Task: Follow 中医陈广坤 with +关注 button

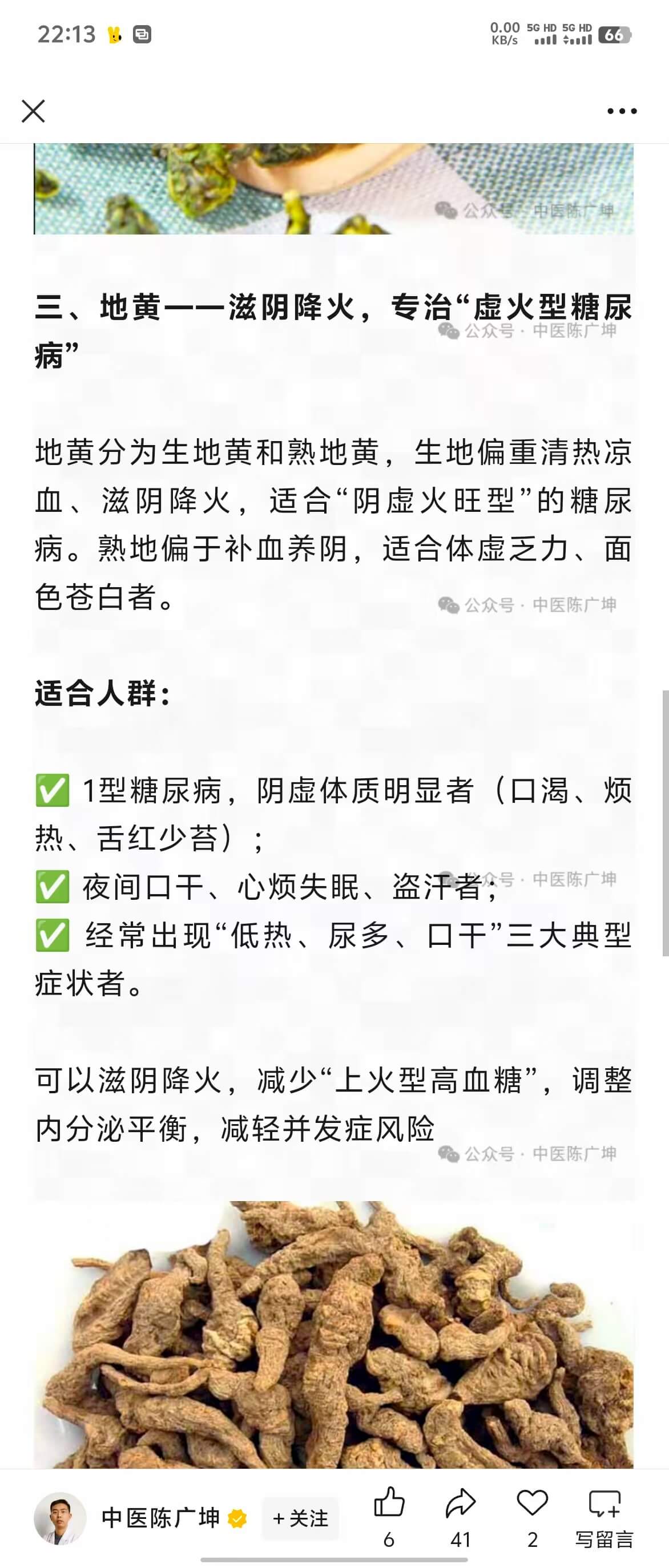Action: coord(300,1518)
